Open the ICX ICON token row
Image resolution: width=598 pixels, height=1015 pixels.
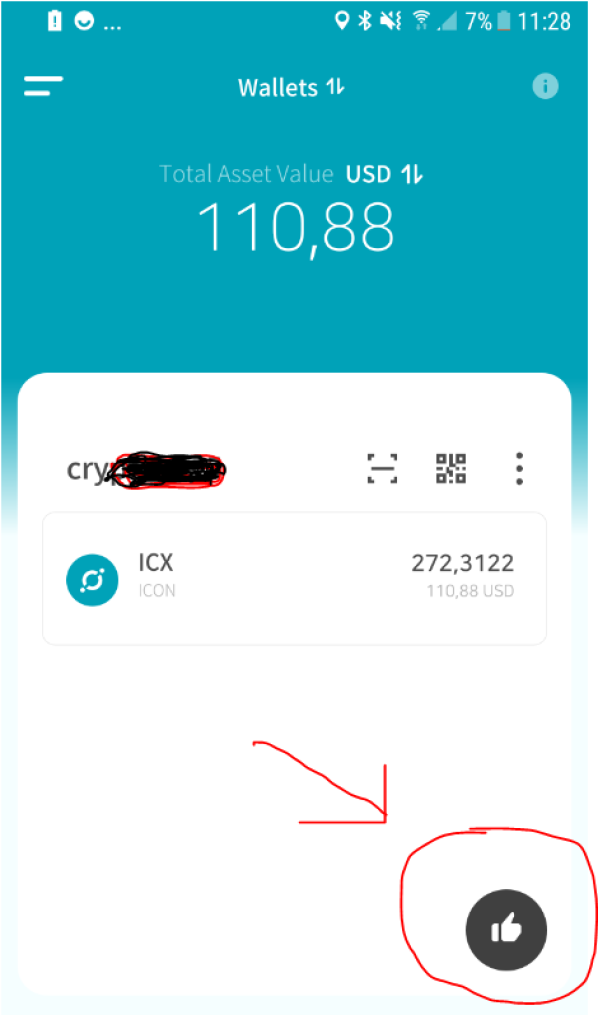click(294, 579)
